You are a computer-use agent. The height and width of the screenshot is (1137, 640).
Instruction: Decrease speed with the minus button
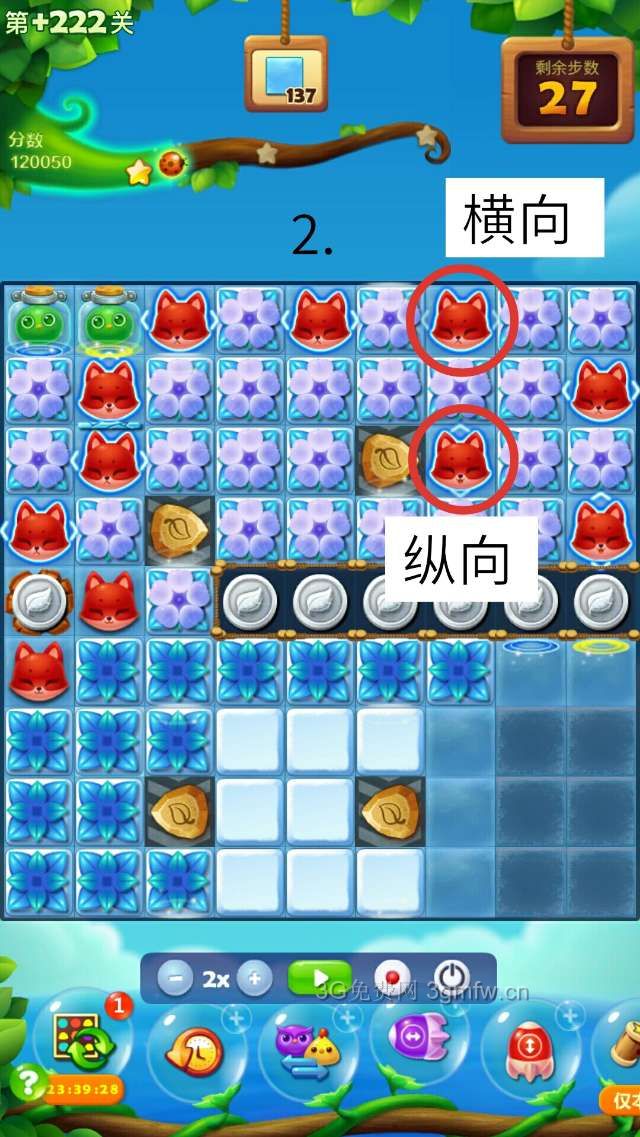175,978
